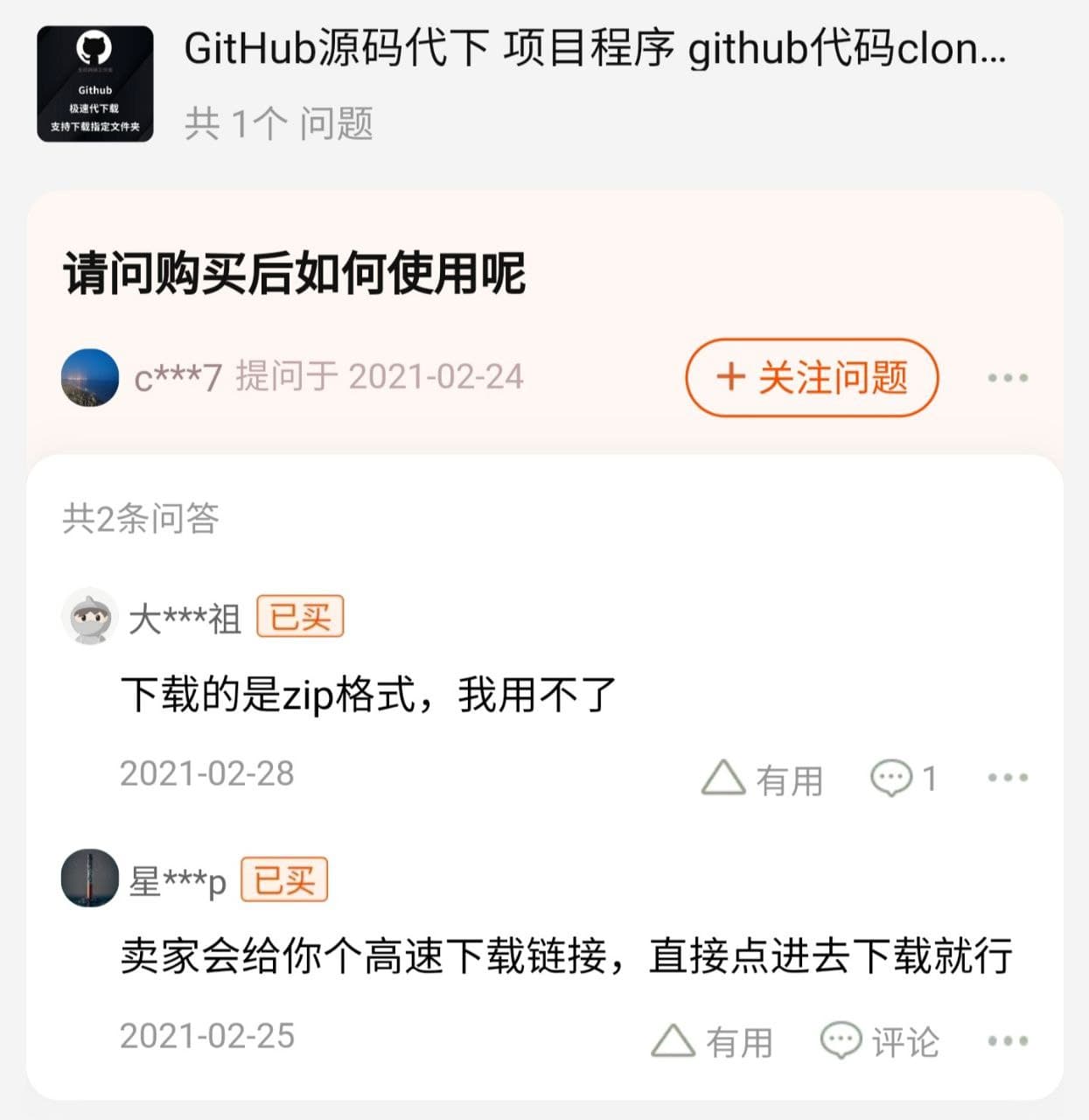The image size is (1089, 1120).
Task: Comment on 星***p's answer via 评论
Action: [x=879, y=1041]
